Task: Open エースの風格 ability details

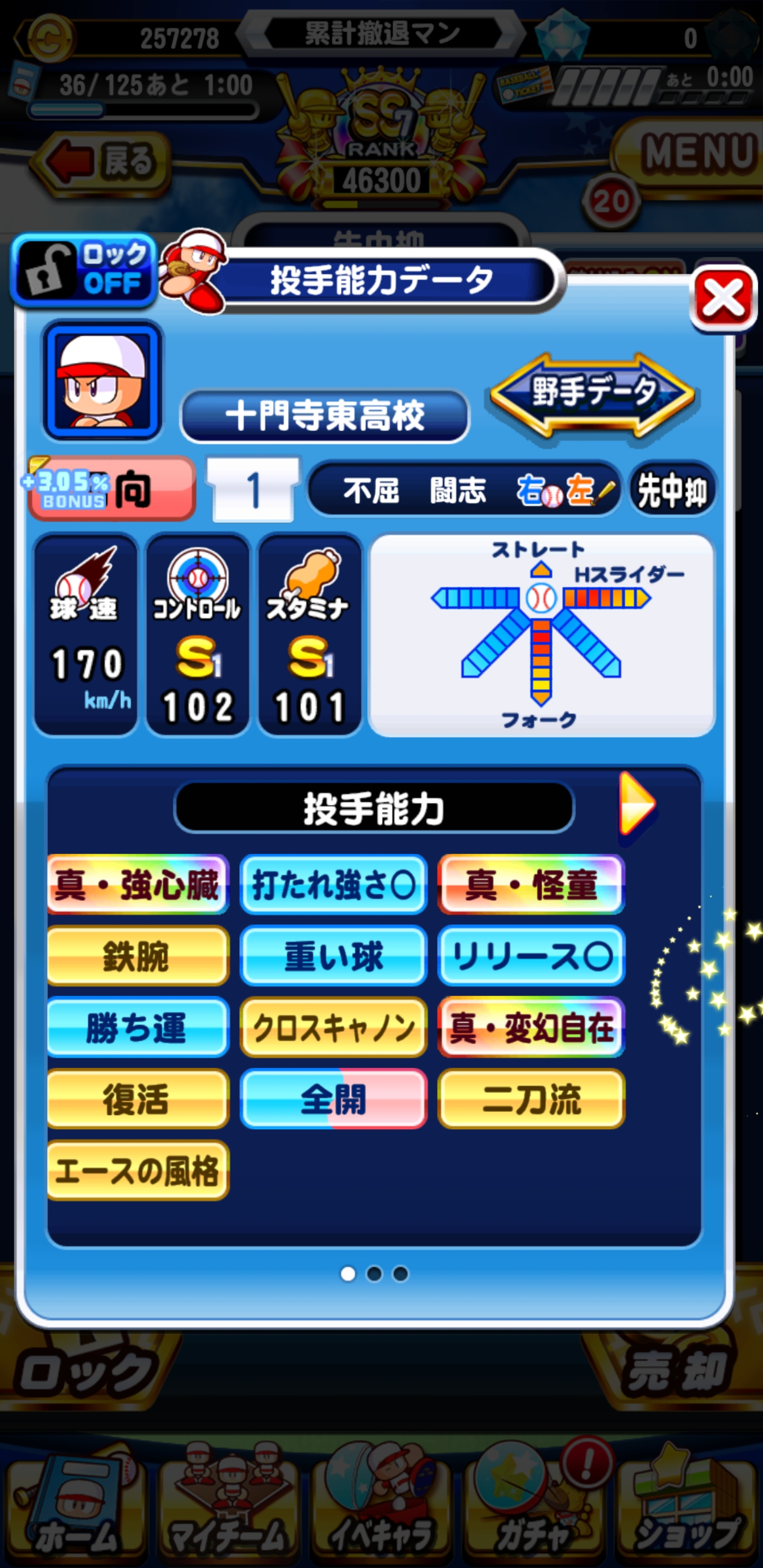Action: 138,1170
